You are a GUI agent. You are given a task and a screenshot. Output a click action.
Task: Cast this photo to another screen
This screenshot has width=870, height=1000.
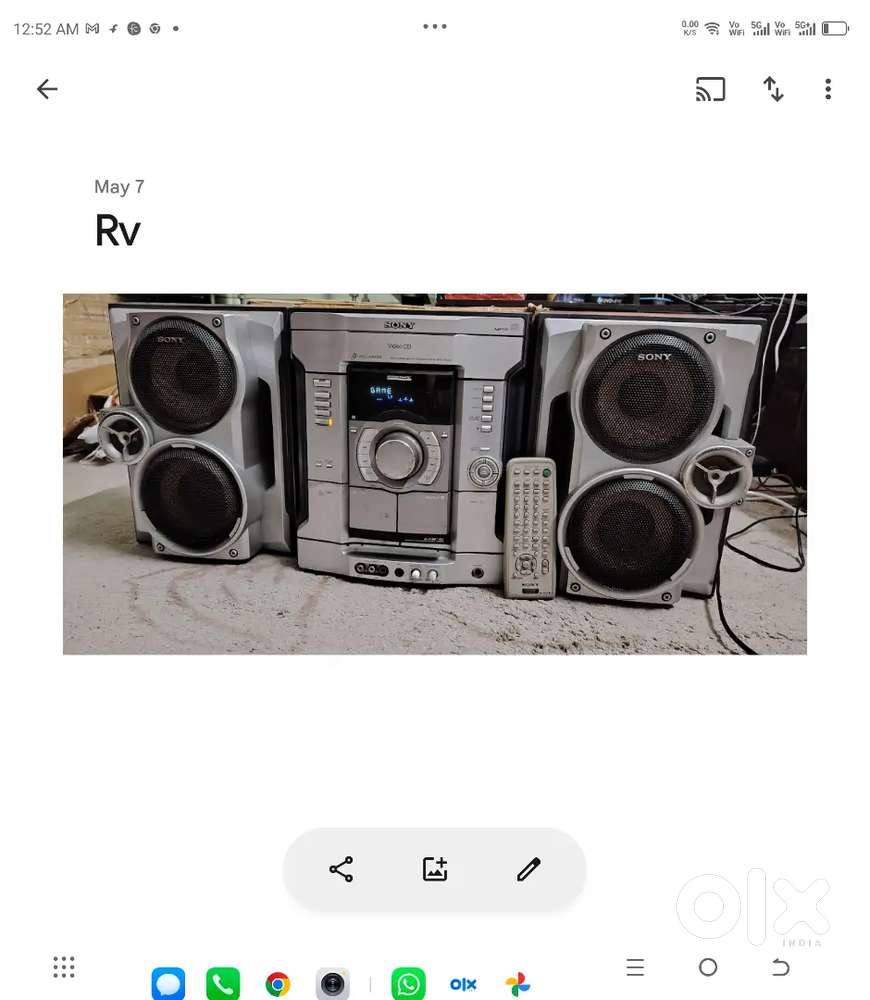pos(710,89)
